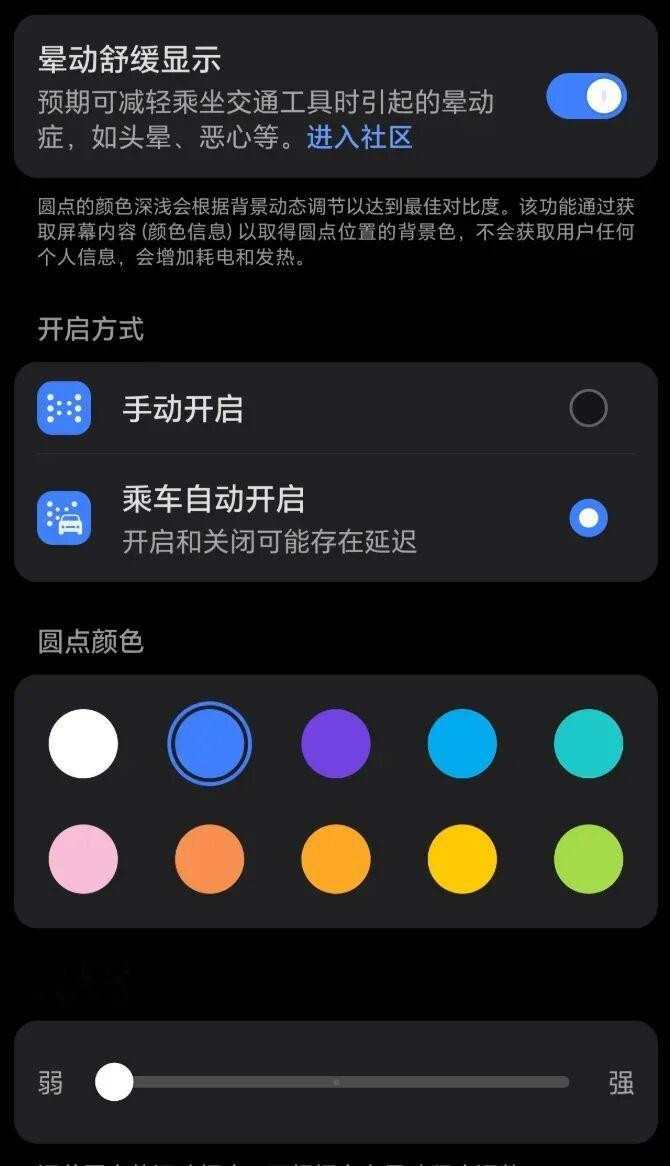
Task: Choose the pink dot color
Action: pyautogui.click(x=83, y=859)
